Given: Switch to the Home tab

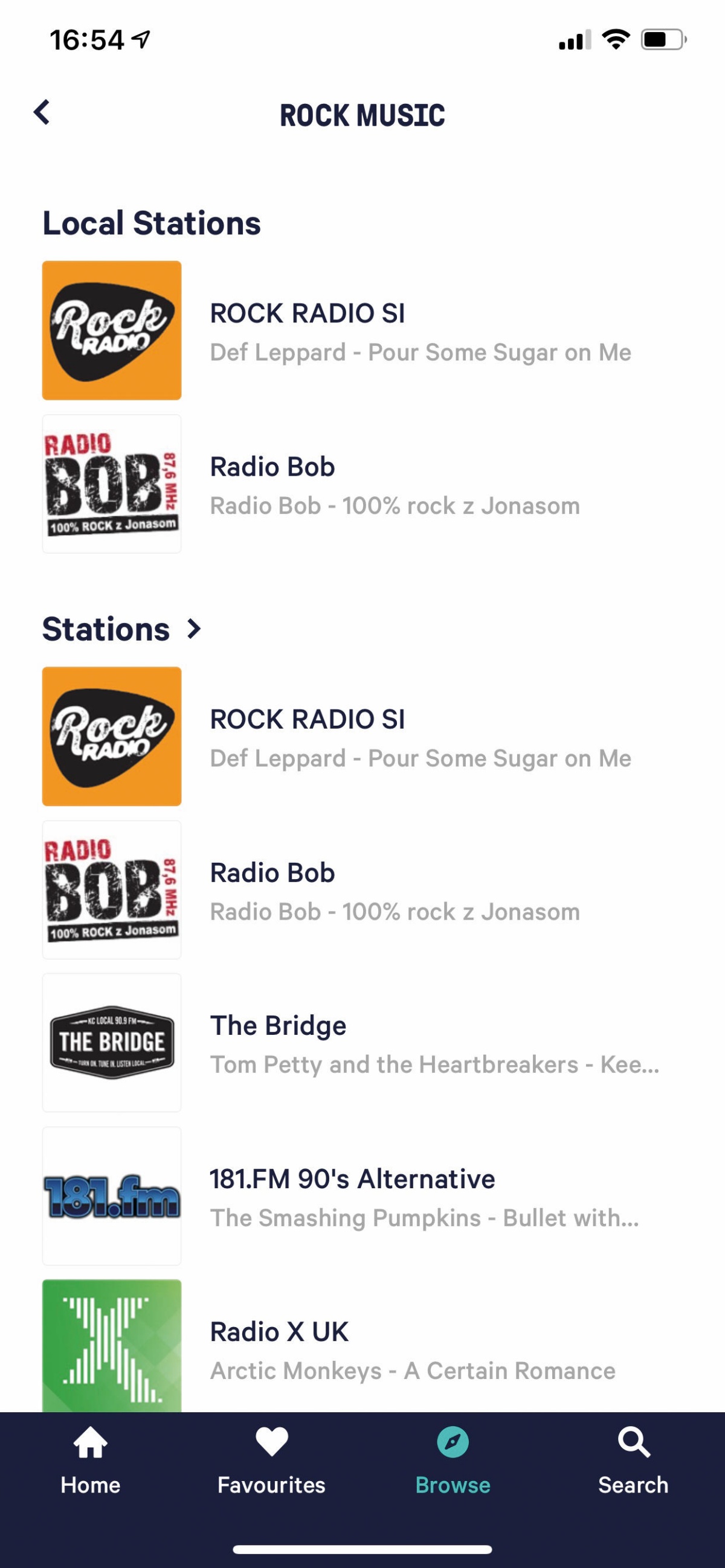Looking at the screenshot, I should 90,1461.
